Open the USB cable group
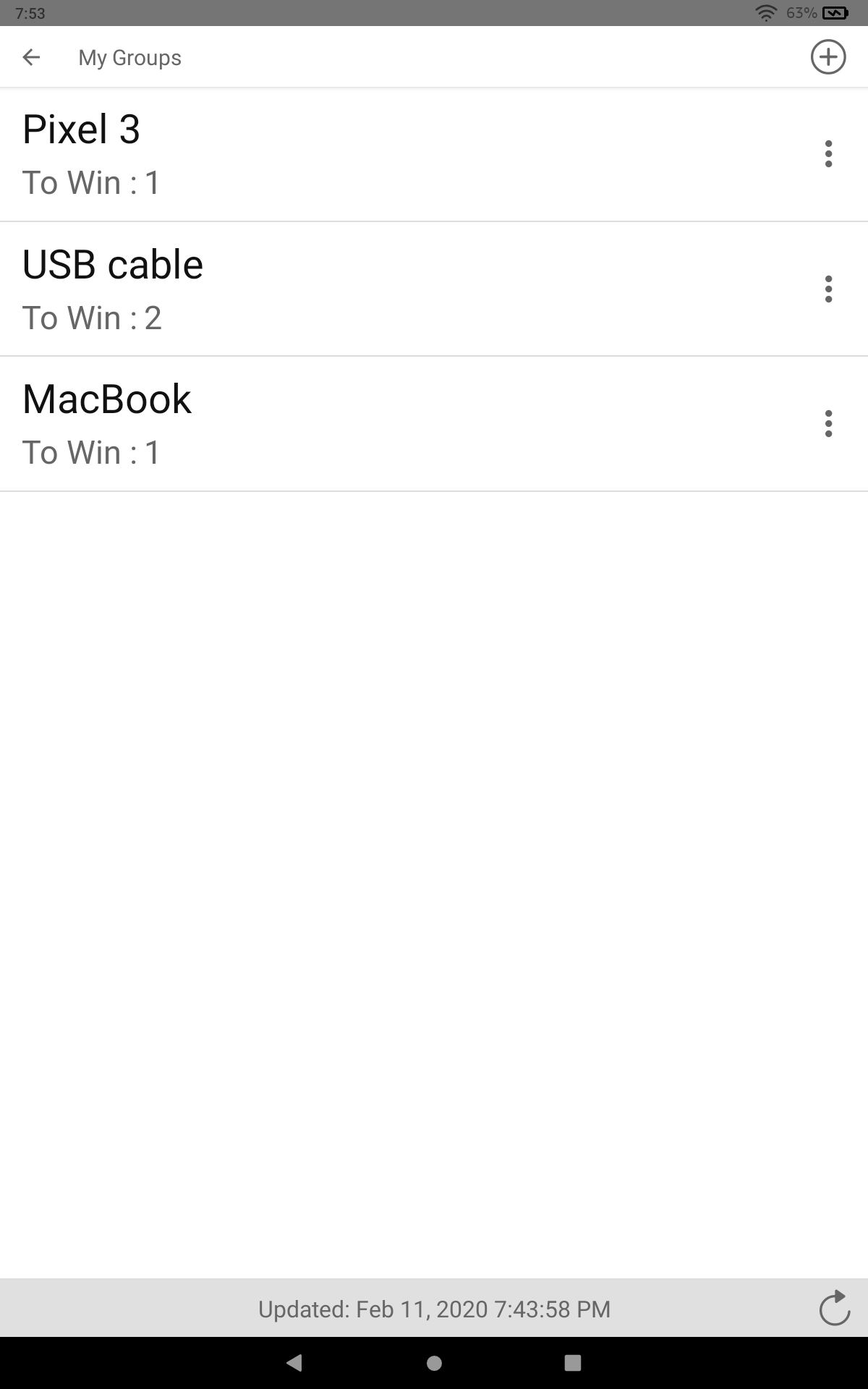This screenshot has width=868, height=1389. tap(362, 289)
